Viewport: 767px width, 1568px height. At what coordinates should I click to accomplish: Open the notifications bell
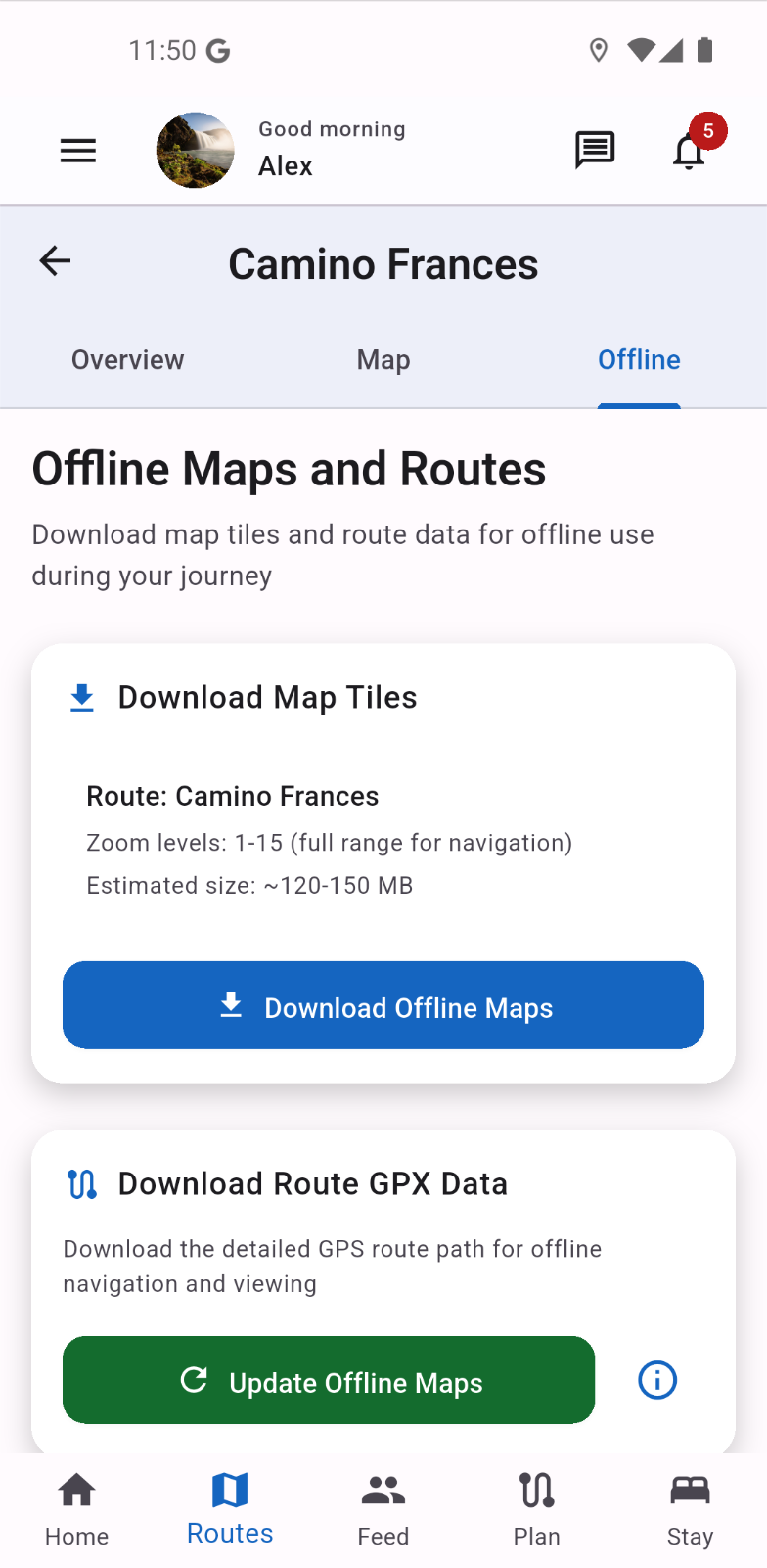click(690, 151)
